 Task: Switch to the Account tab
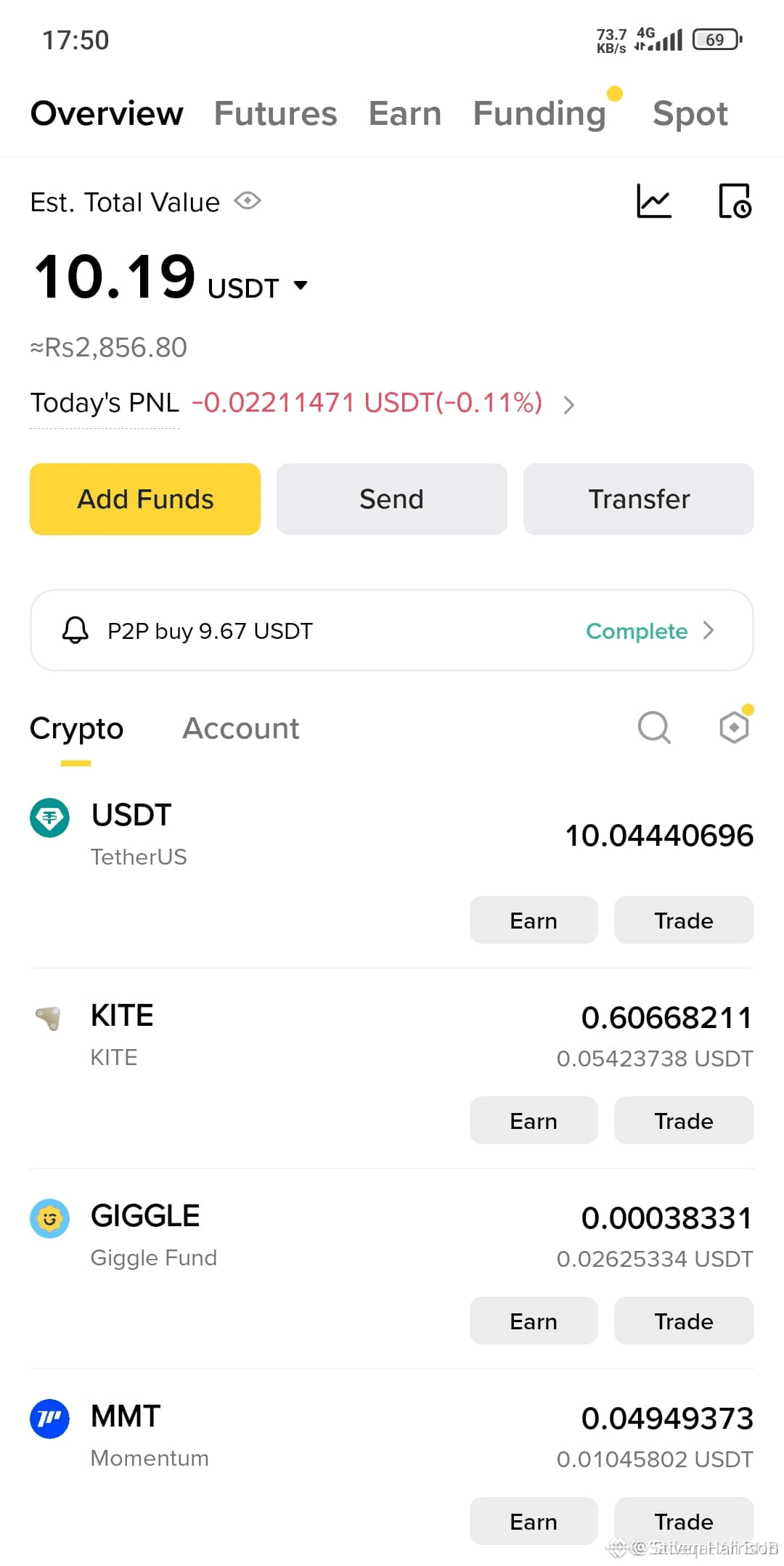pyautogui.click(x=240, y=728)
